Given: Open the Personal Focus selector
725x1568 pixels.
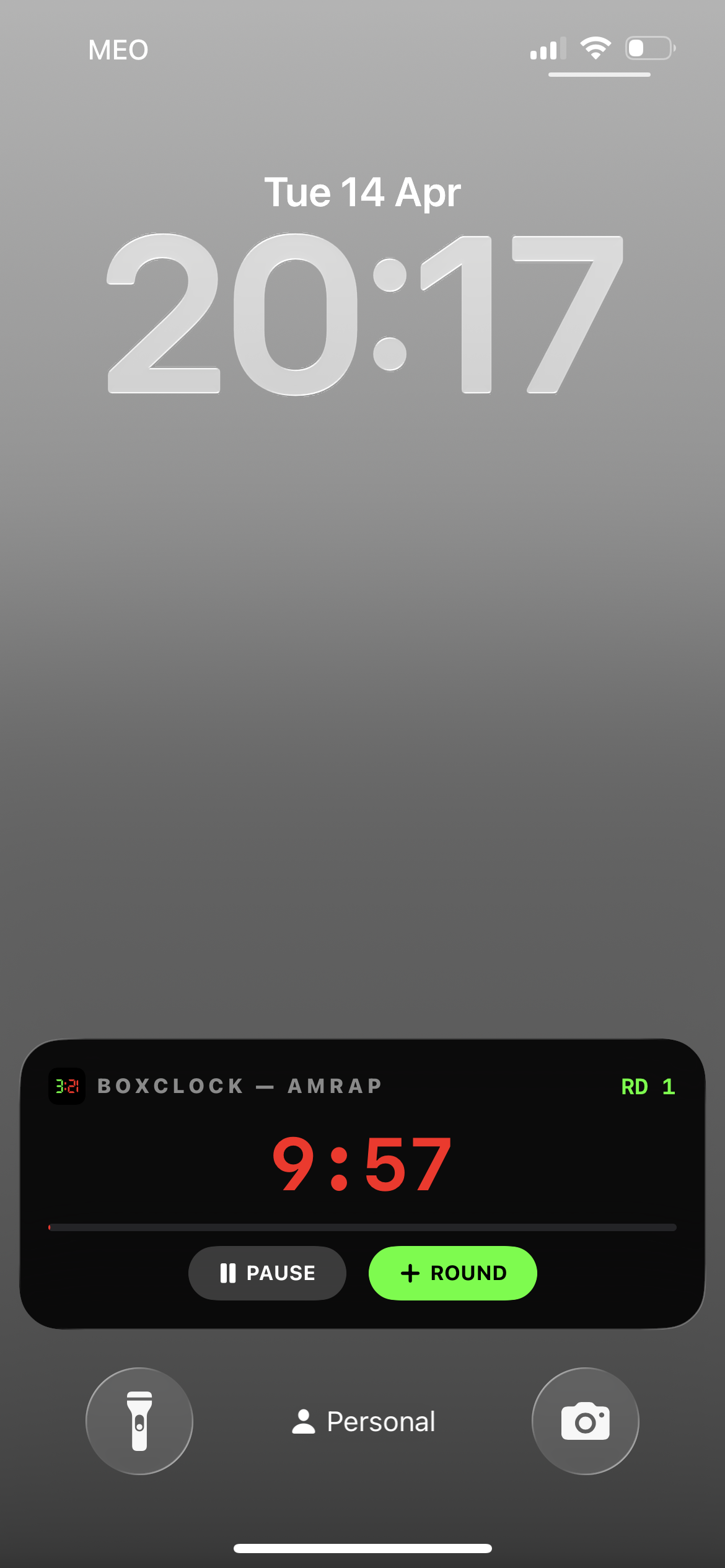Looking at the screenshot, I should (x=362, y=1422).
